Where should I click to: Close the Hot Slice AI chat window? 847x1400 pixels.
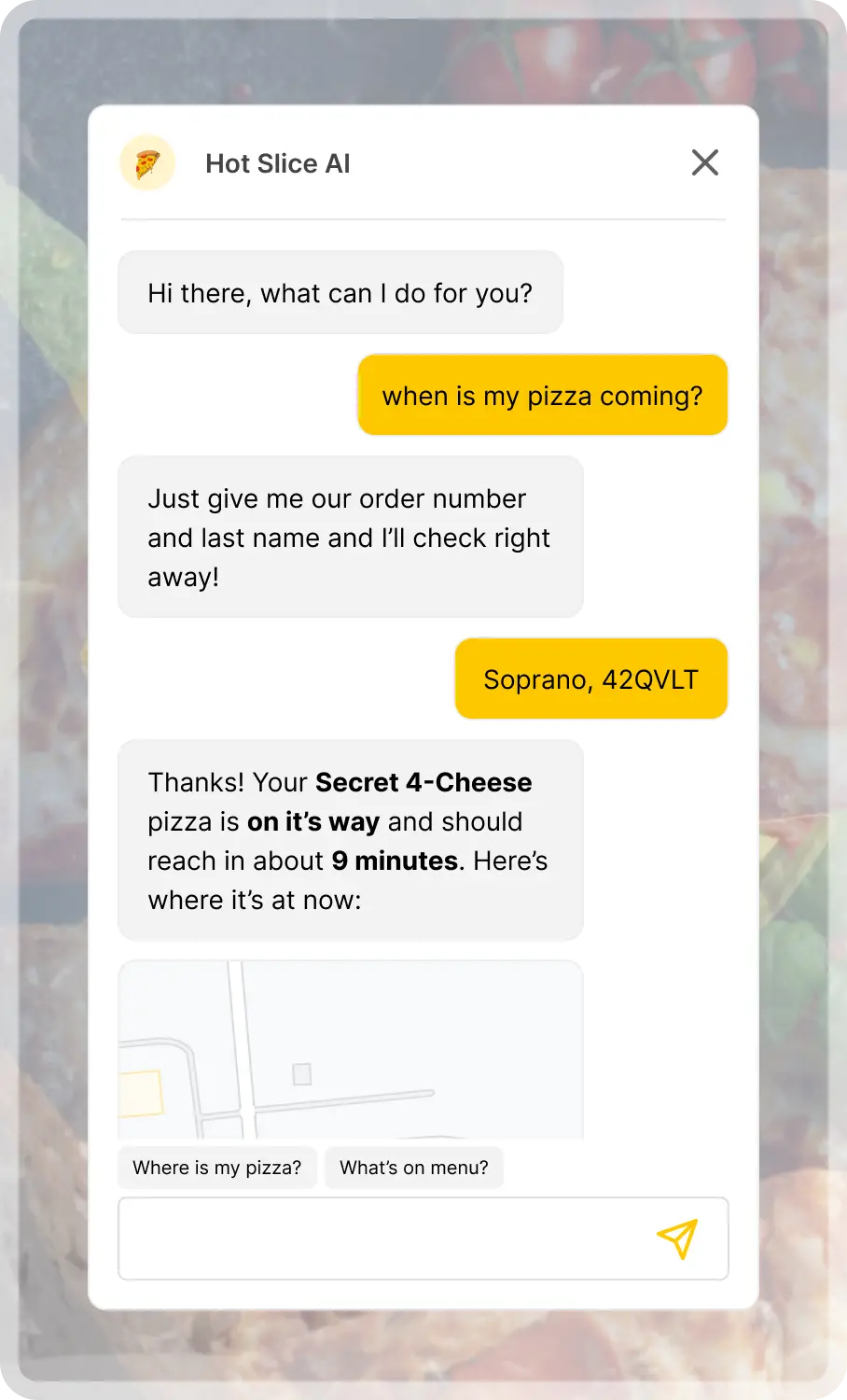point(705,162)
